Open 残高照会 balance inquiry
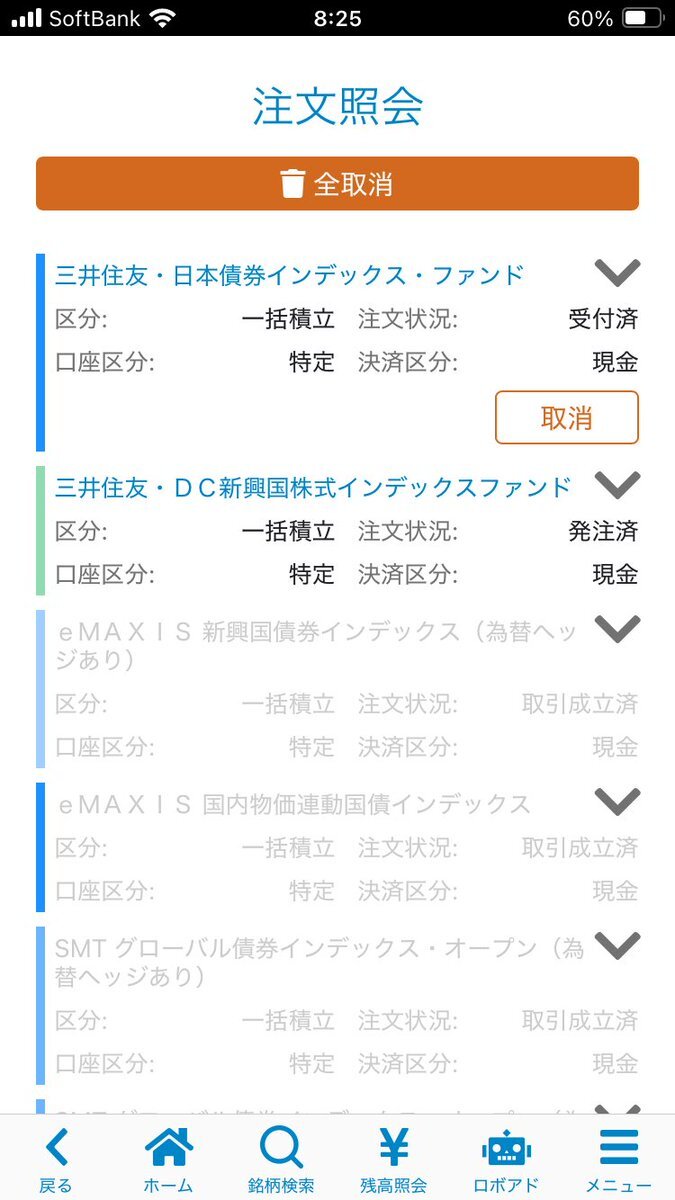This screenshot has width=675, height=1200. tap(393, 1160)
